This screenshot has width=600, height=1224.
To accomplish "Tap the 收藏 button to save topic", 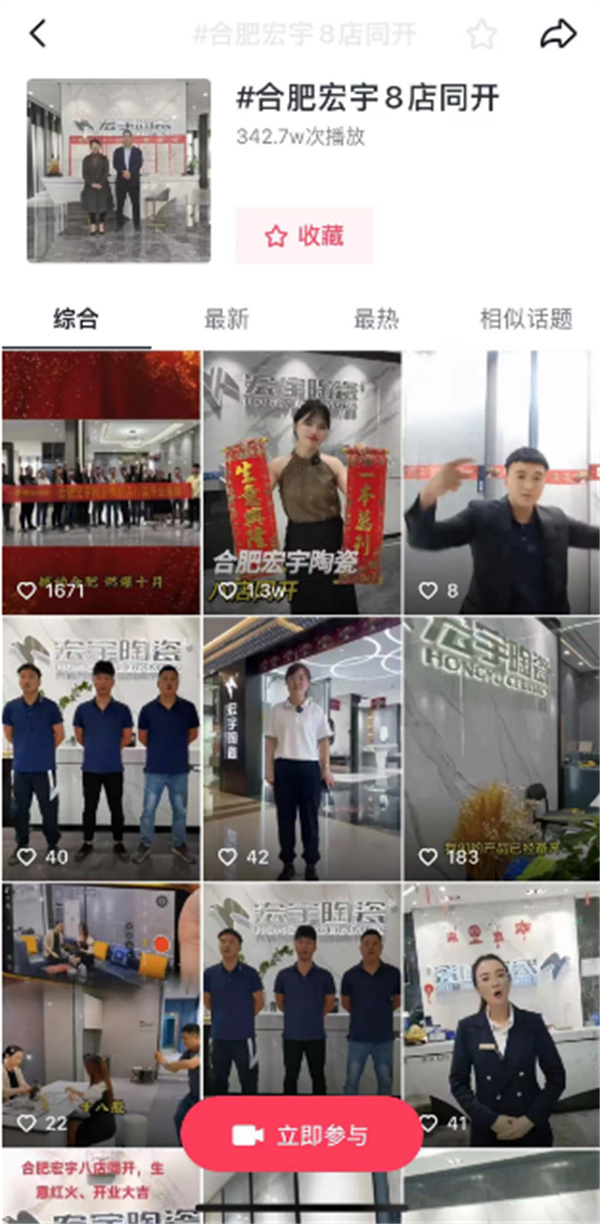I will (304, 236).
